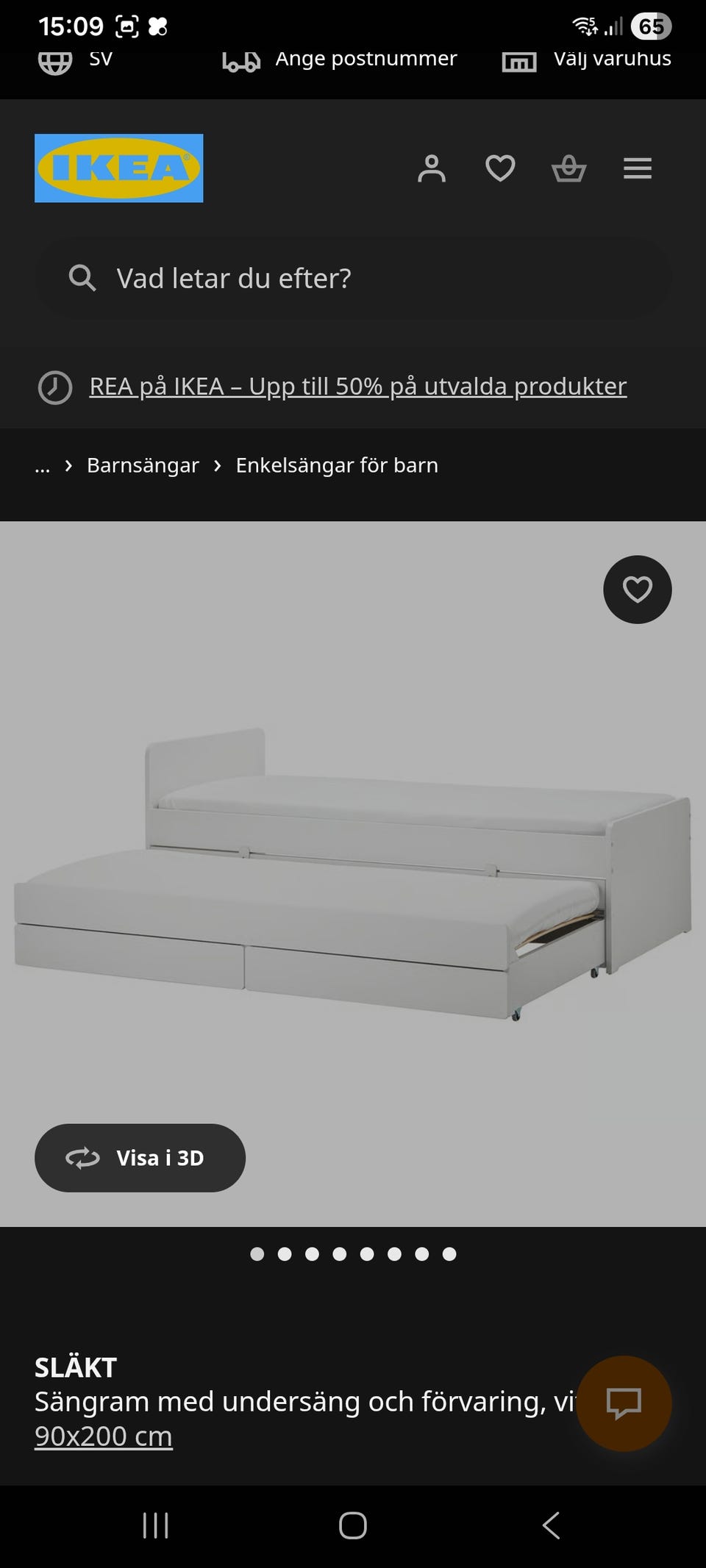Viewport: 706px width, 1568px height.
Task: Click the clock icon next to the REA banner
Action: coord(56,386)
